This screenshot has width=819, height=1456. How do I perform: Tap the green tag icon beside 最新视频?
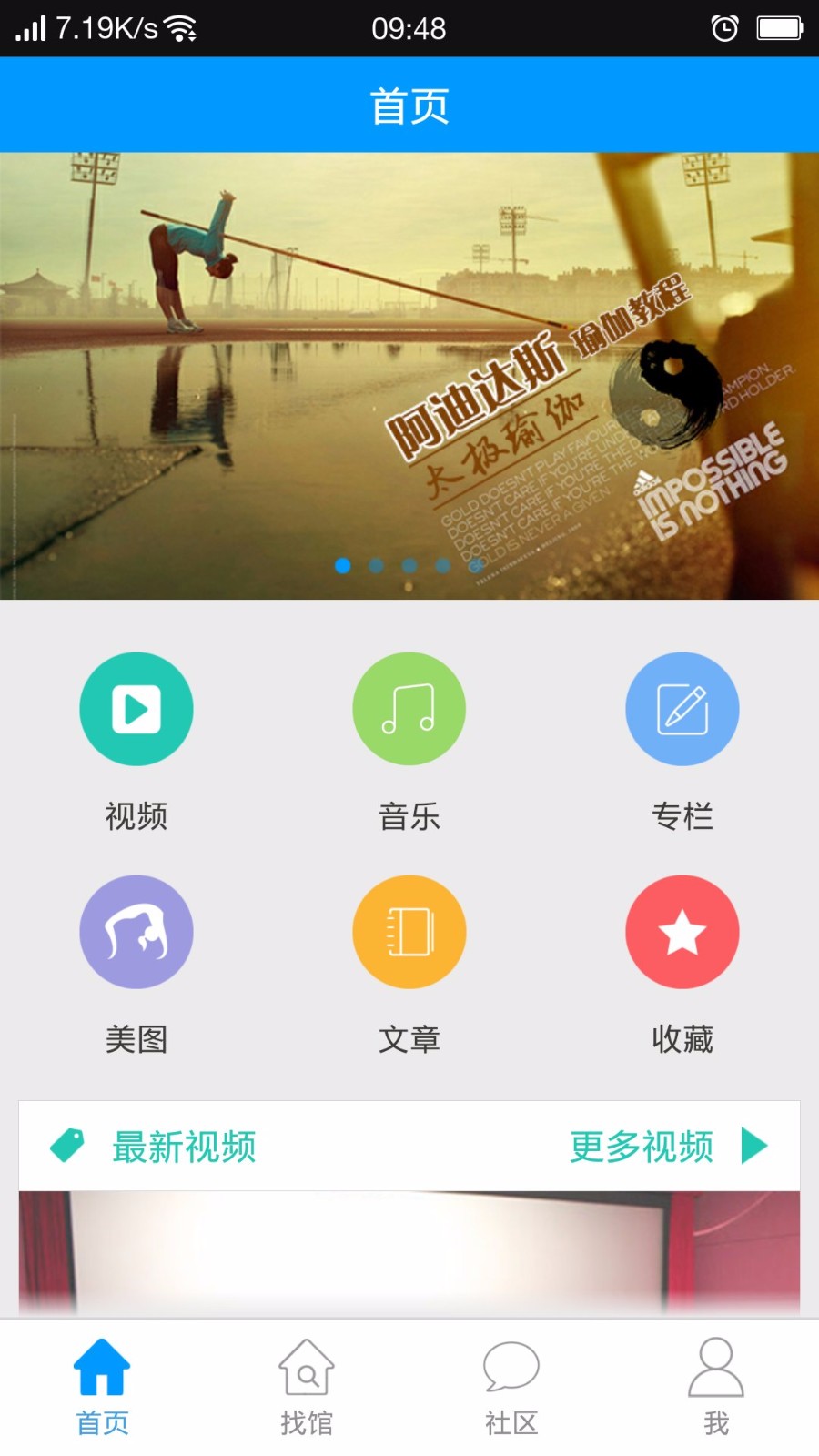(x=67, y=1145)
